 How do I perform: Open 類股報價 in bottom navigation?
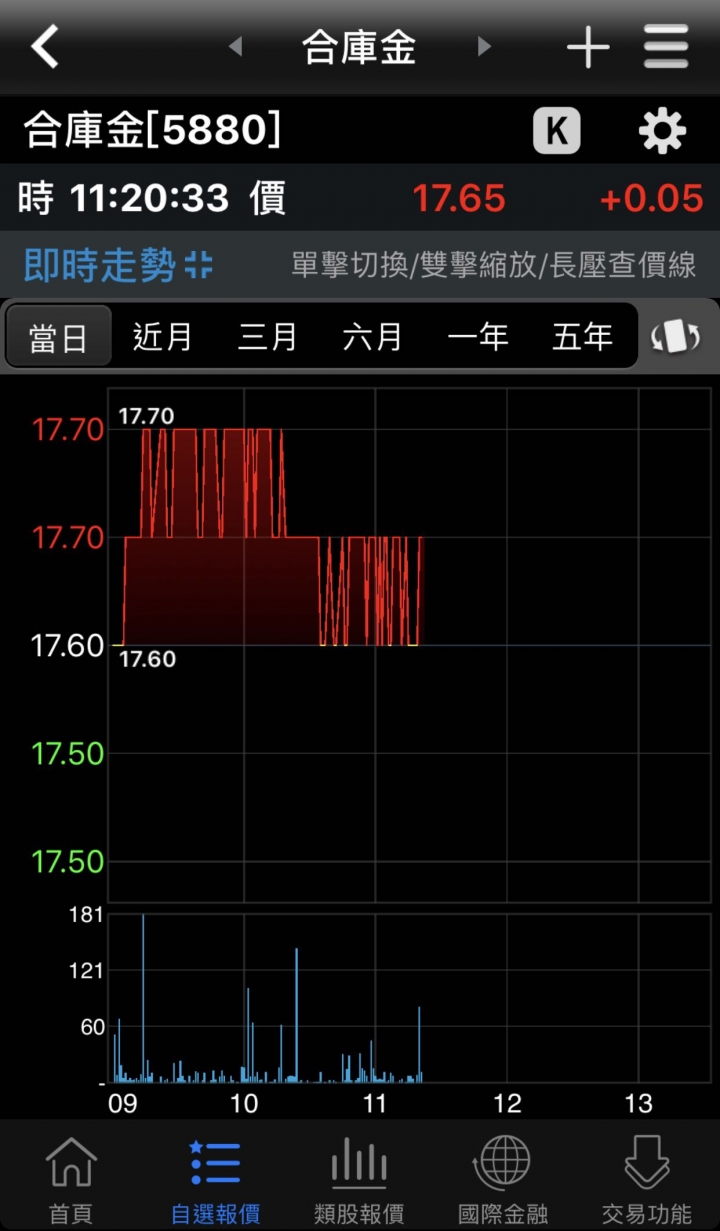point(359,1178)
